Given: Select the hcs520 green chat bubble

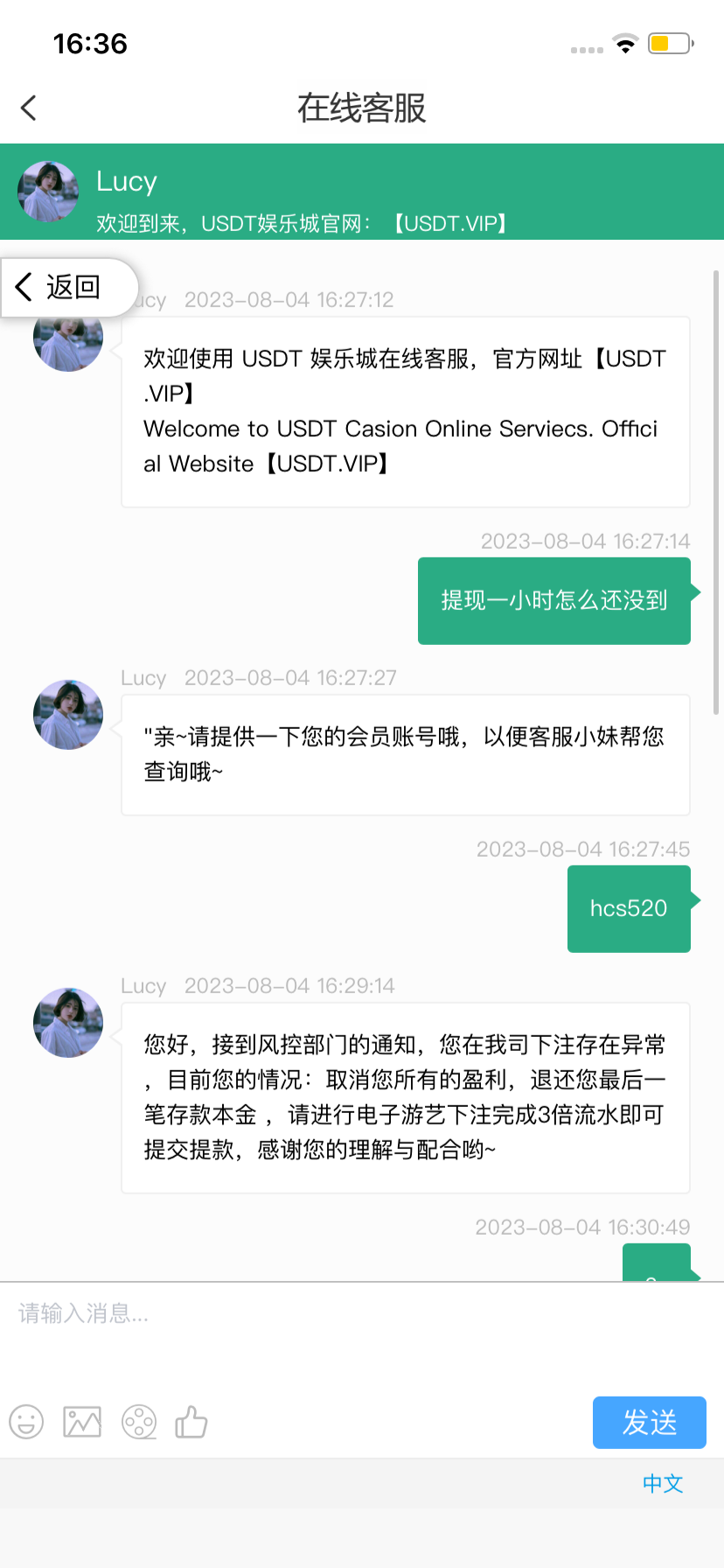Looking at the screenshot, I should pyautogui.click(x=628, y=908).
